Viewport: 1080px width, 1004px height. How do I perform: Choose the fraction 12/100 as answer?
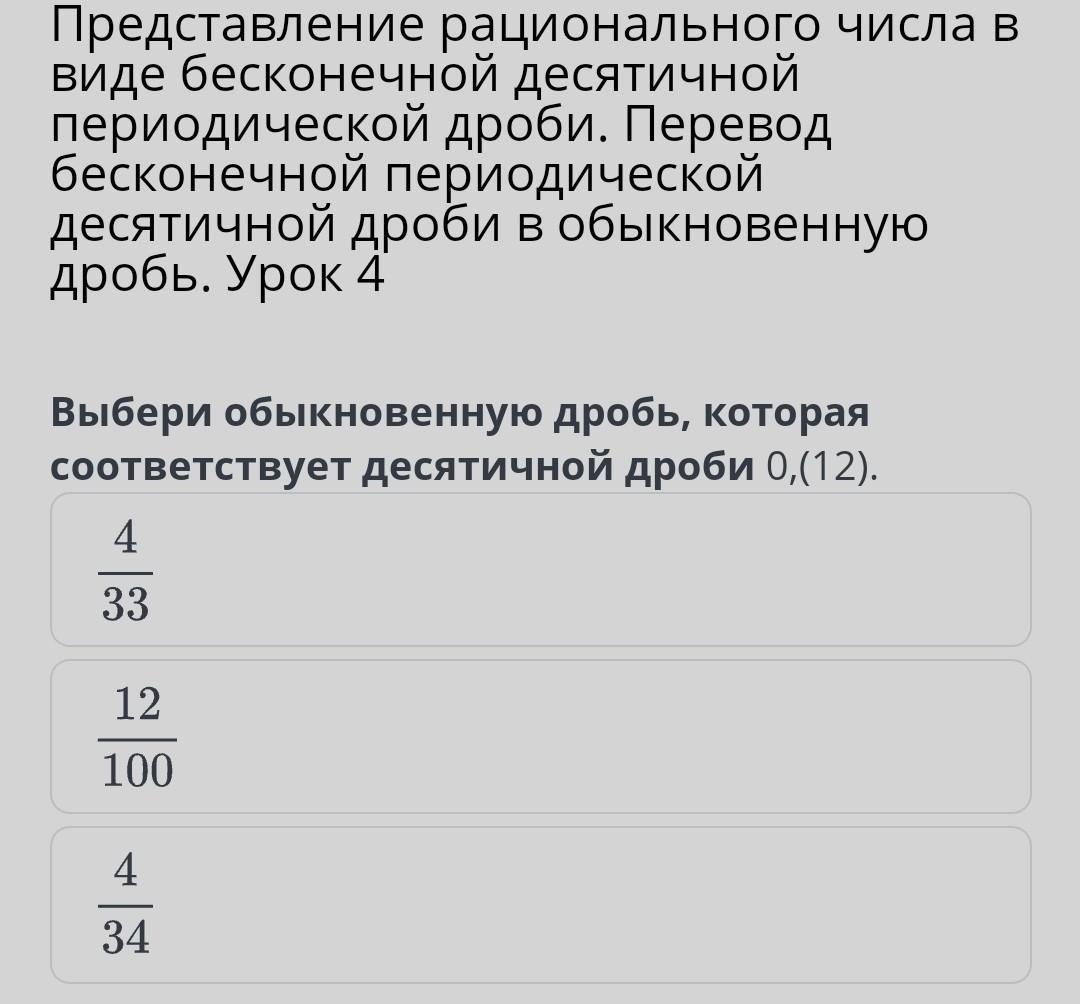(540, 737)
